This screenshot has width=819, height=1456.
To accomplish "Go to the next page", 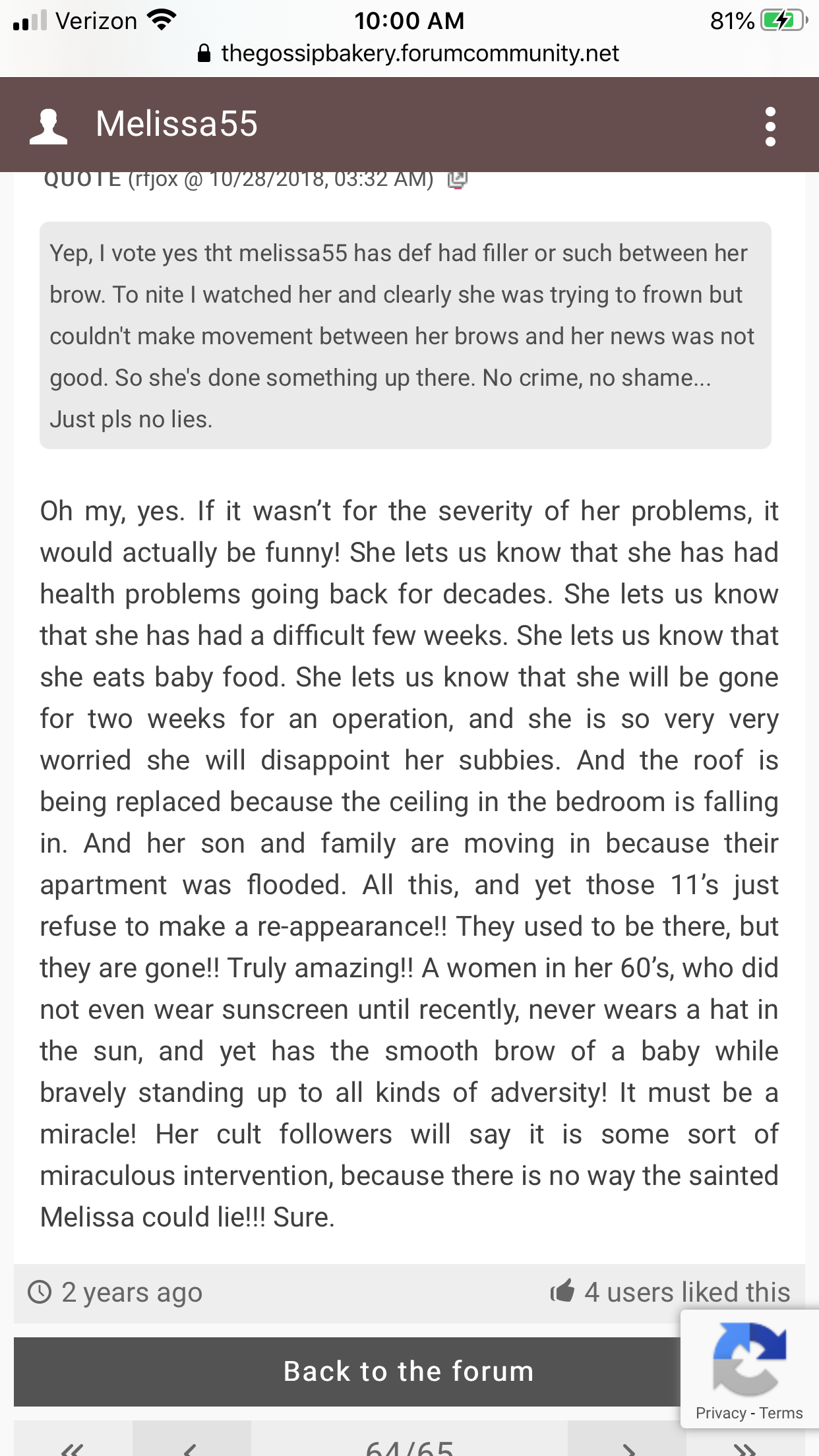I will tap(628, 1447).
